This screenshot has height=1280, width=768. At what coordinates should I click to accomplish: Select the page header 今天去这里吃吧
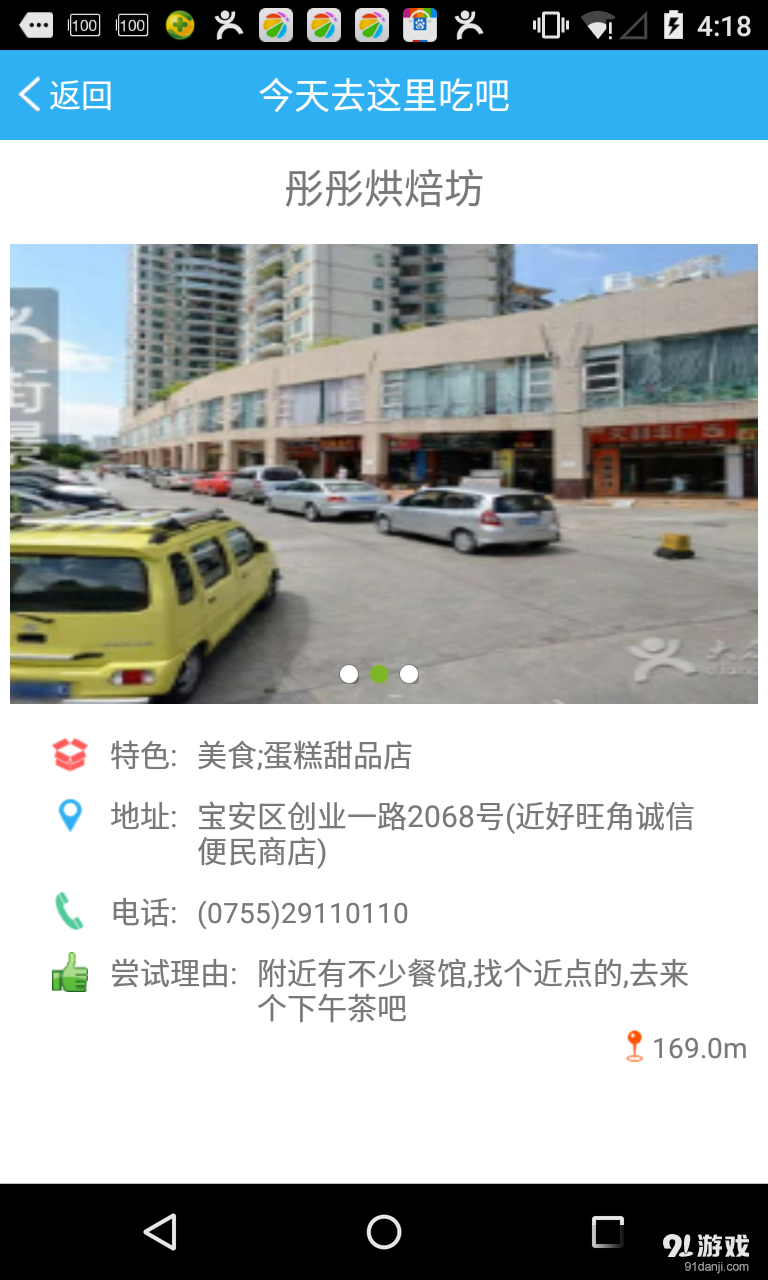click(x=383, y=94)
